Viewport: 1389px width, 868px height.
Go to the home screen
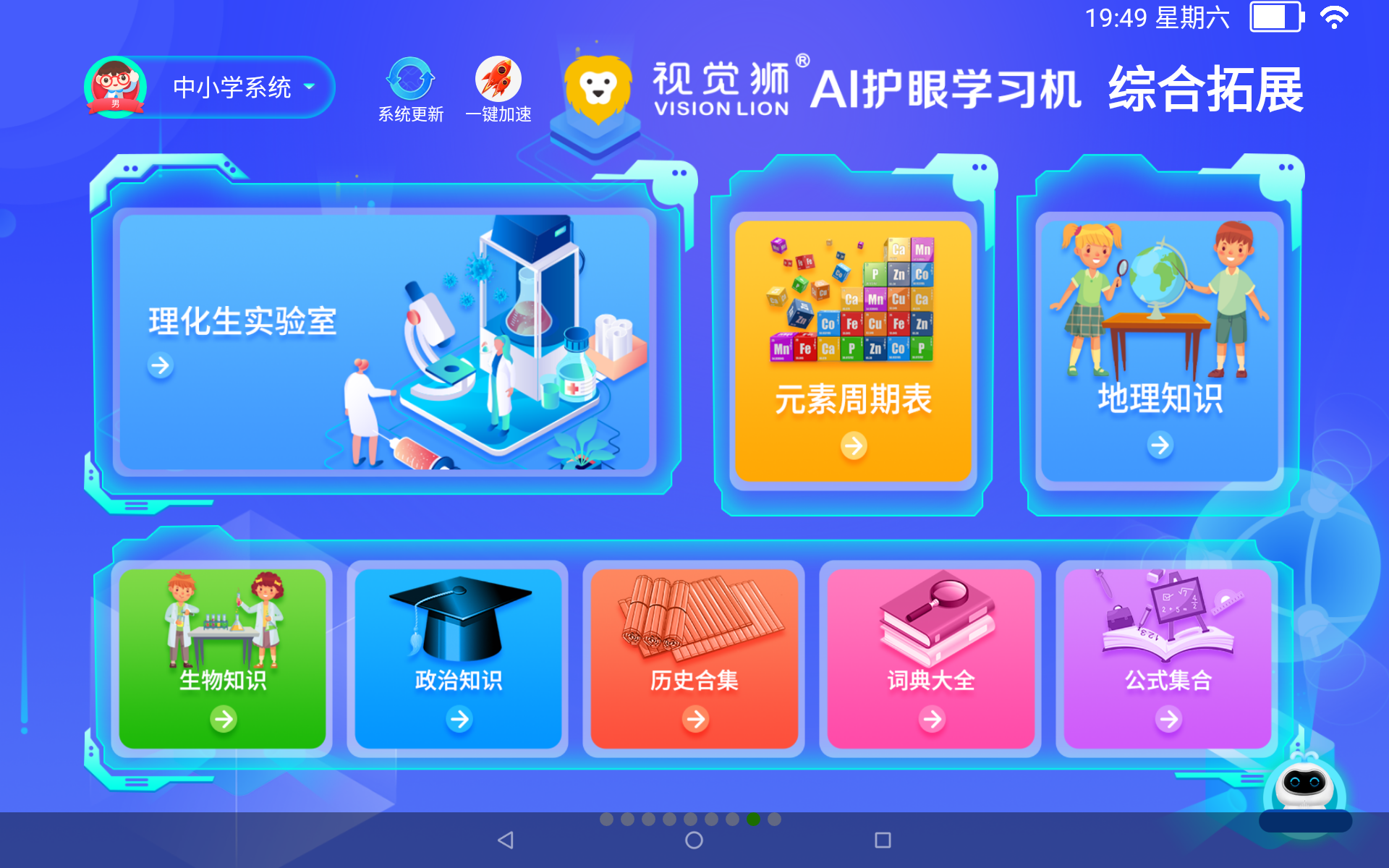pyautogui.click(x=694, y=840)
